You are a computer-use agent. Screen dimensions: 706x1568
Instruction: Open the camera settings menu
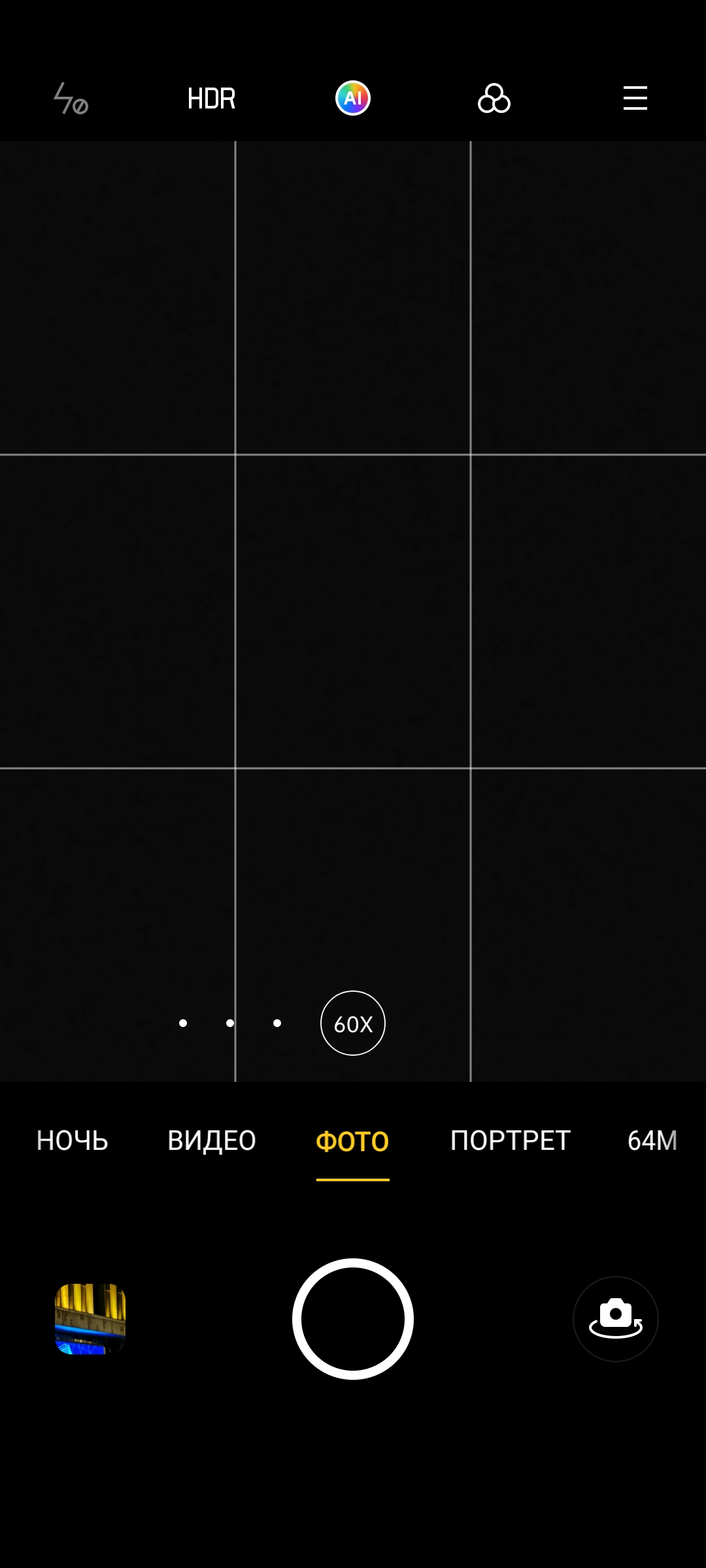635,99
